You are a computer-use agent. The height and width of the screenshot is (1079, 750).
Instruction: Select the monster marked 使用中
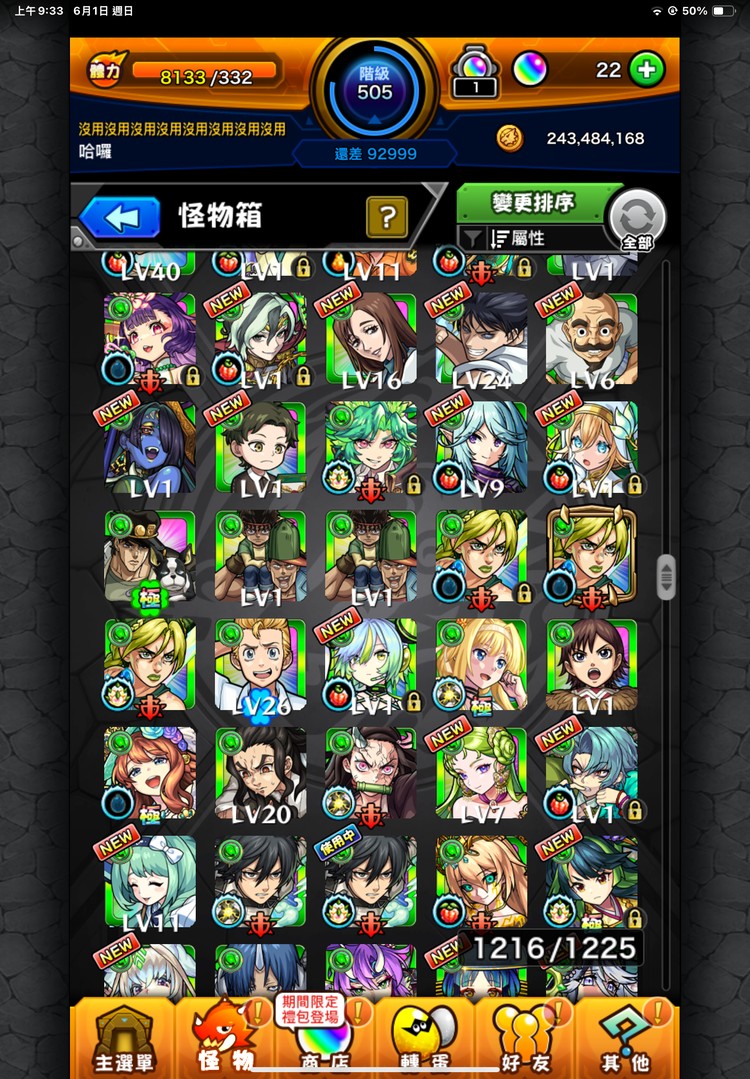point(370,882)
